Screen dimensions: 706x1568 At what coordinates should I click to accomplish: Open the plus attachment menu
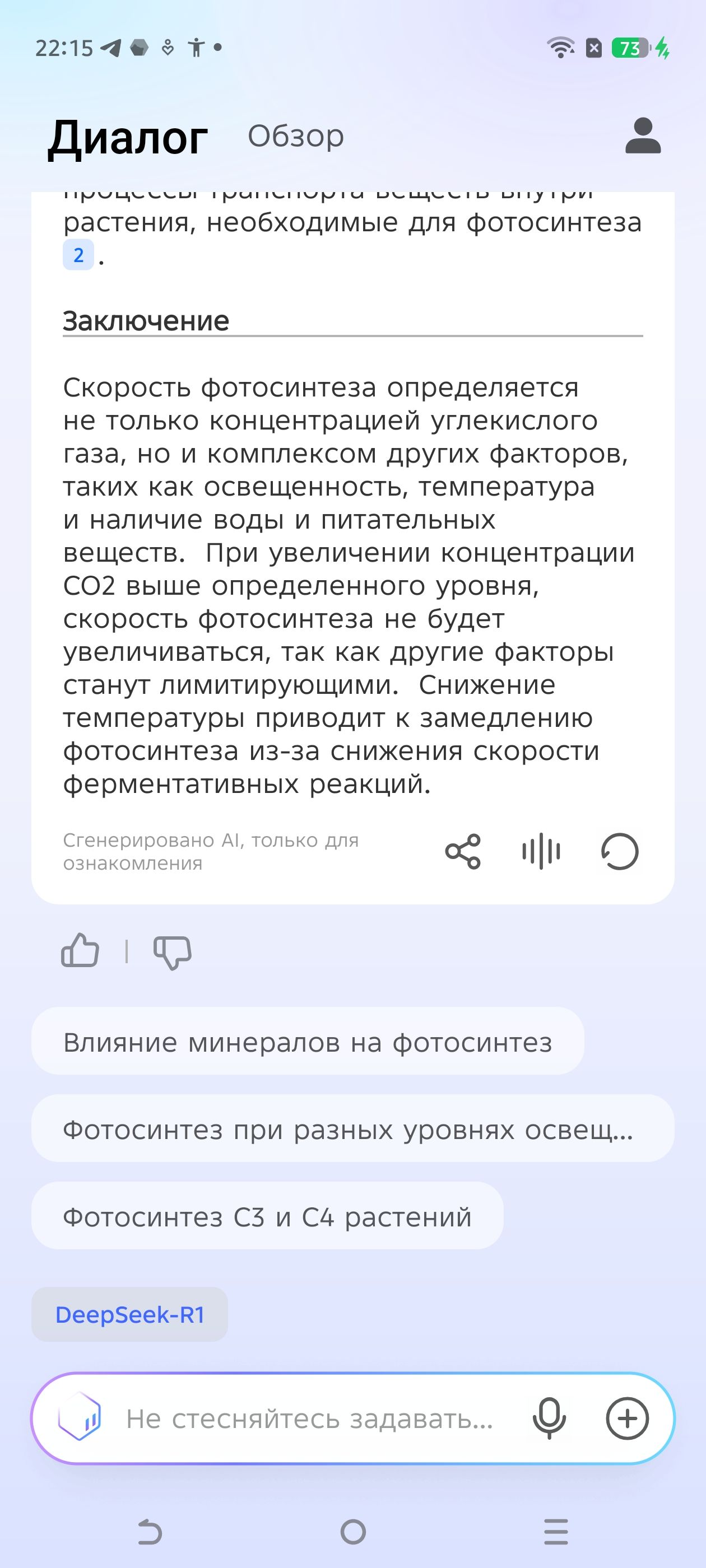coord(627,1418)
